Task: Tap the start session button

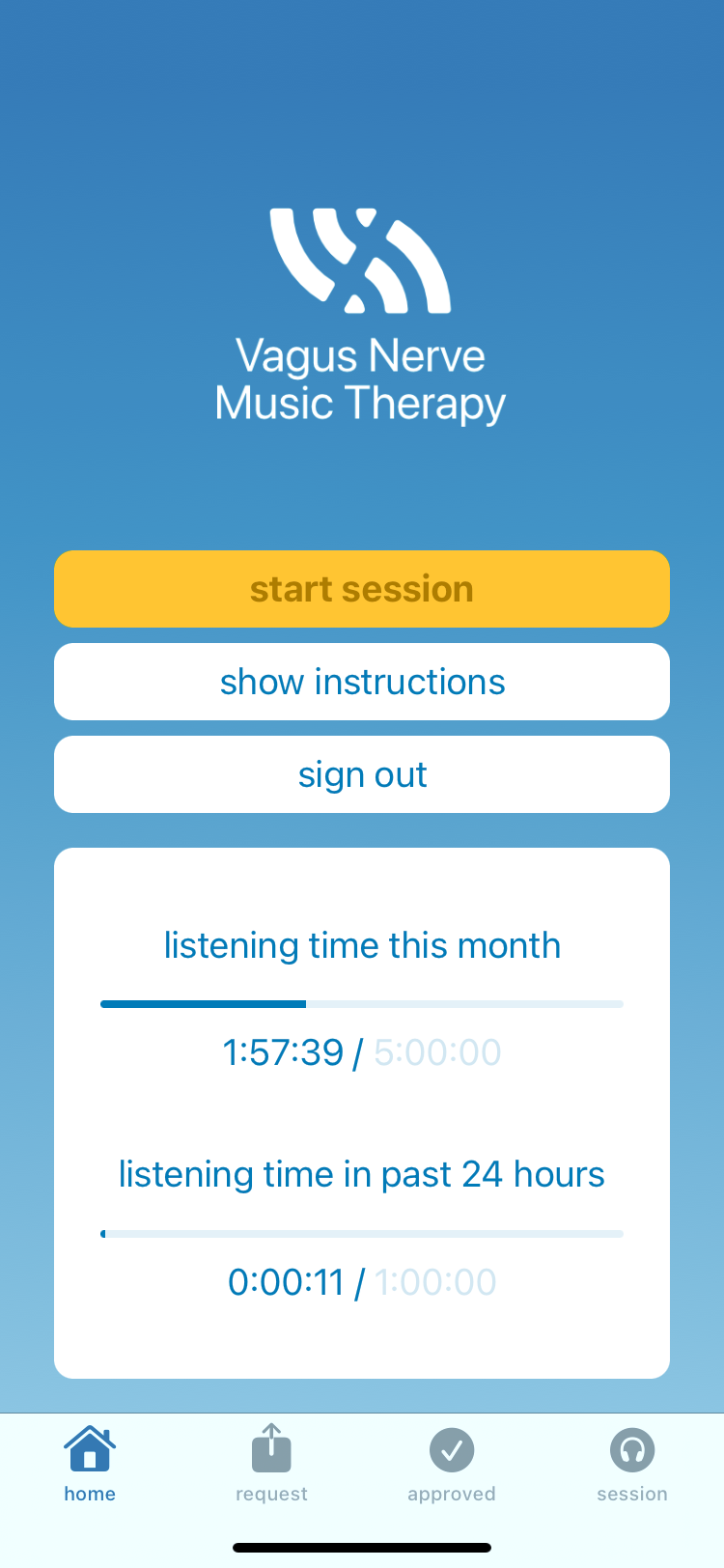Action: 362,589
